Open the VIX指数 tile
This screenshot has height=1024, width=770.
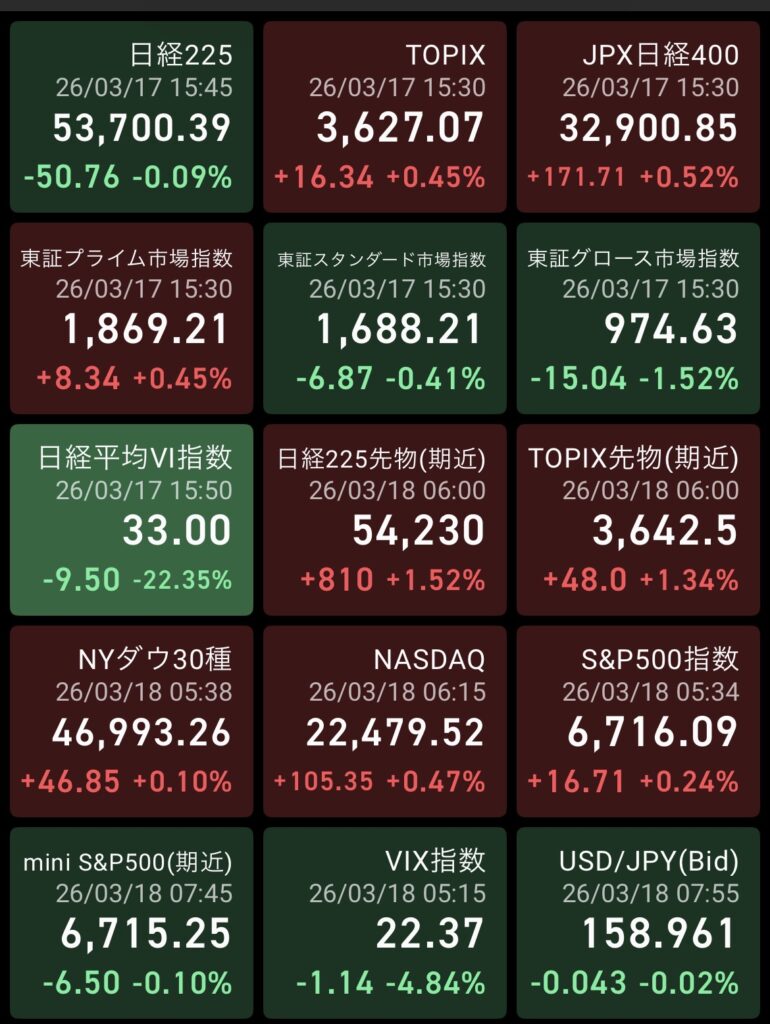tap(385, 922)
